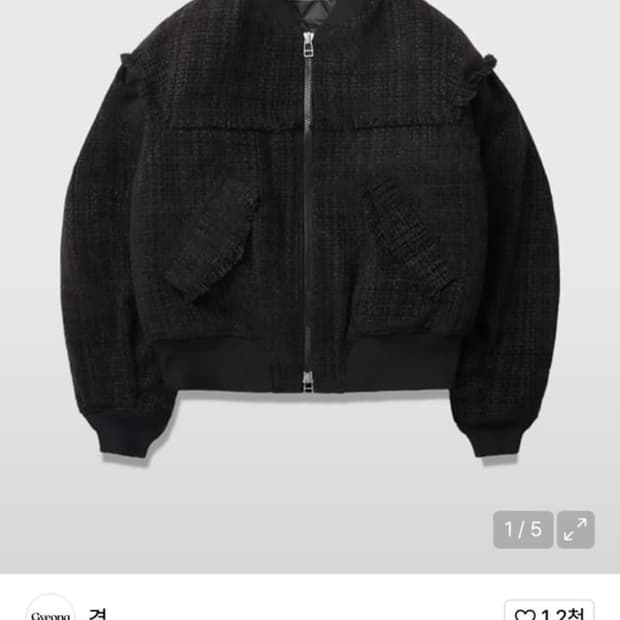This screenshot has width=620, height=620.
Task: Expand the jacket photo to fullscreen
Action: (575, 530)
